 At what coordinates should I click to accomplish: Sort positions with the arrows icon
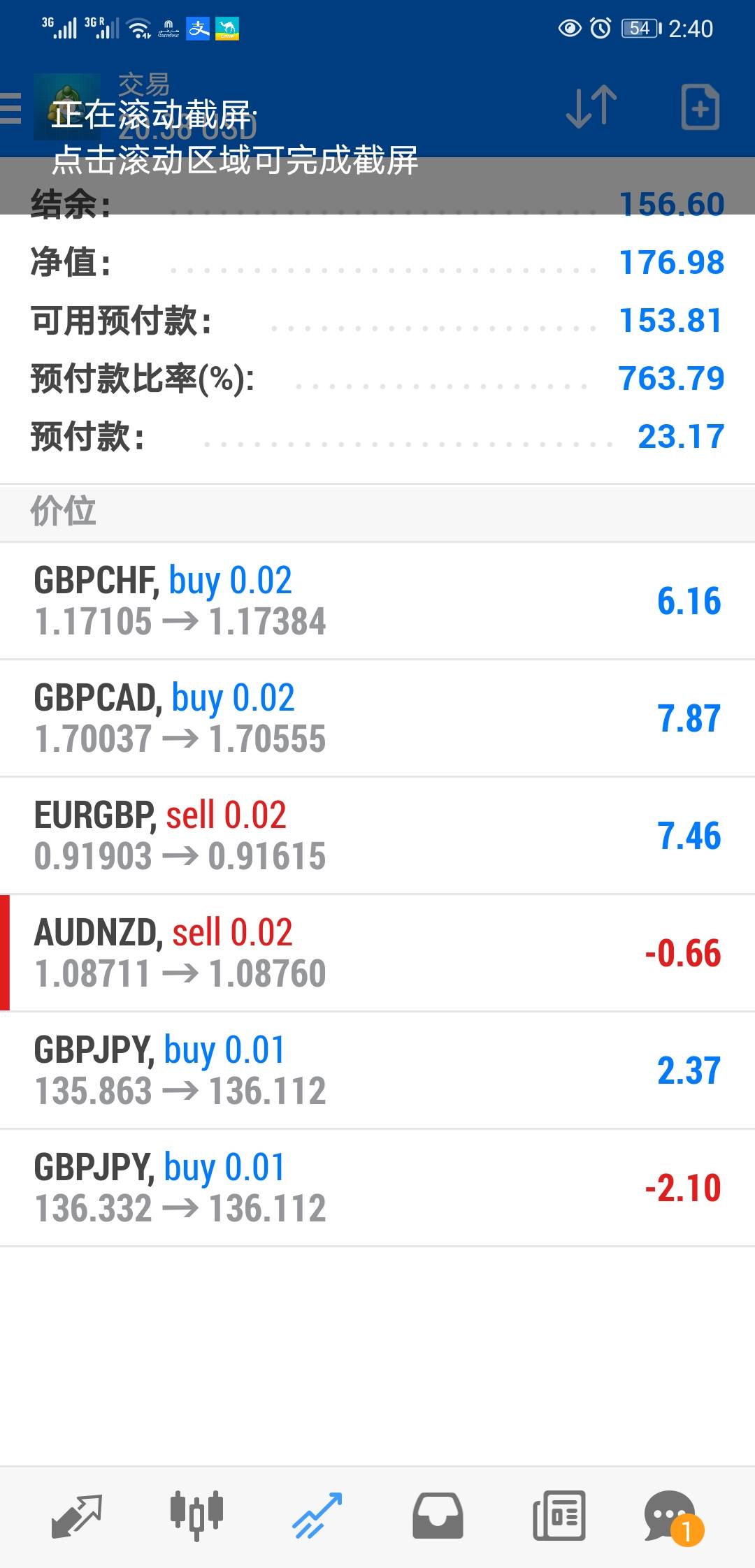coord(591,107)
